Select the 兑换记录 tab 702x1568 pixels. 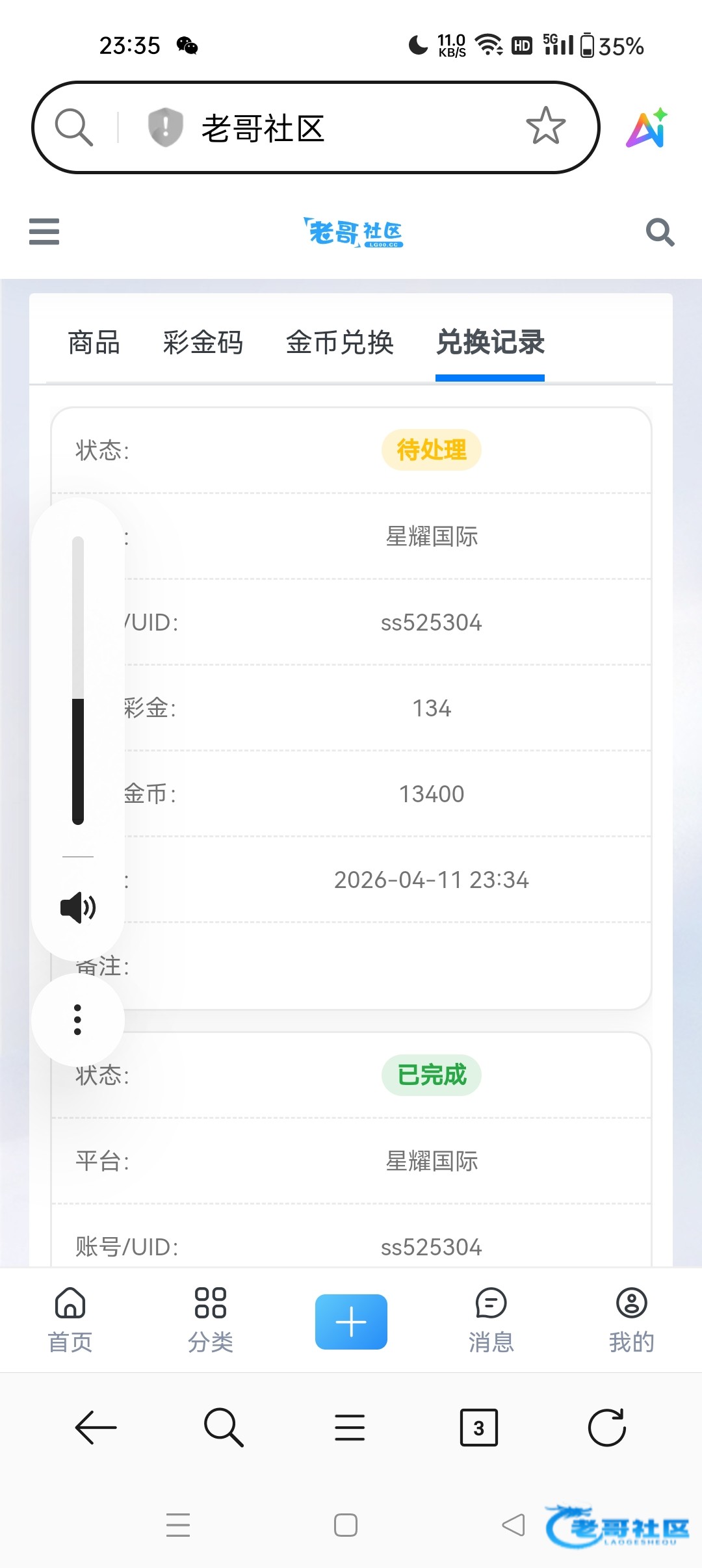(x=490, y=343)
